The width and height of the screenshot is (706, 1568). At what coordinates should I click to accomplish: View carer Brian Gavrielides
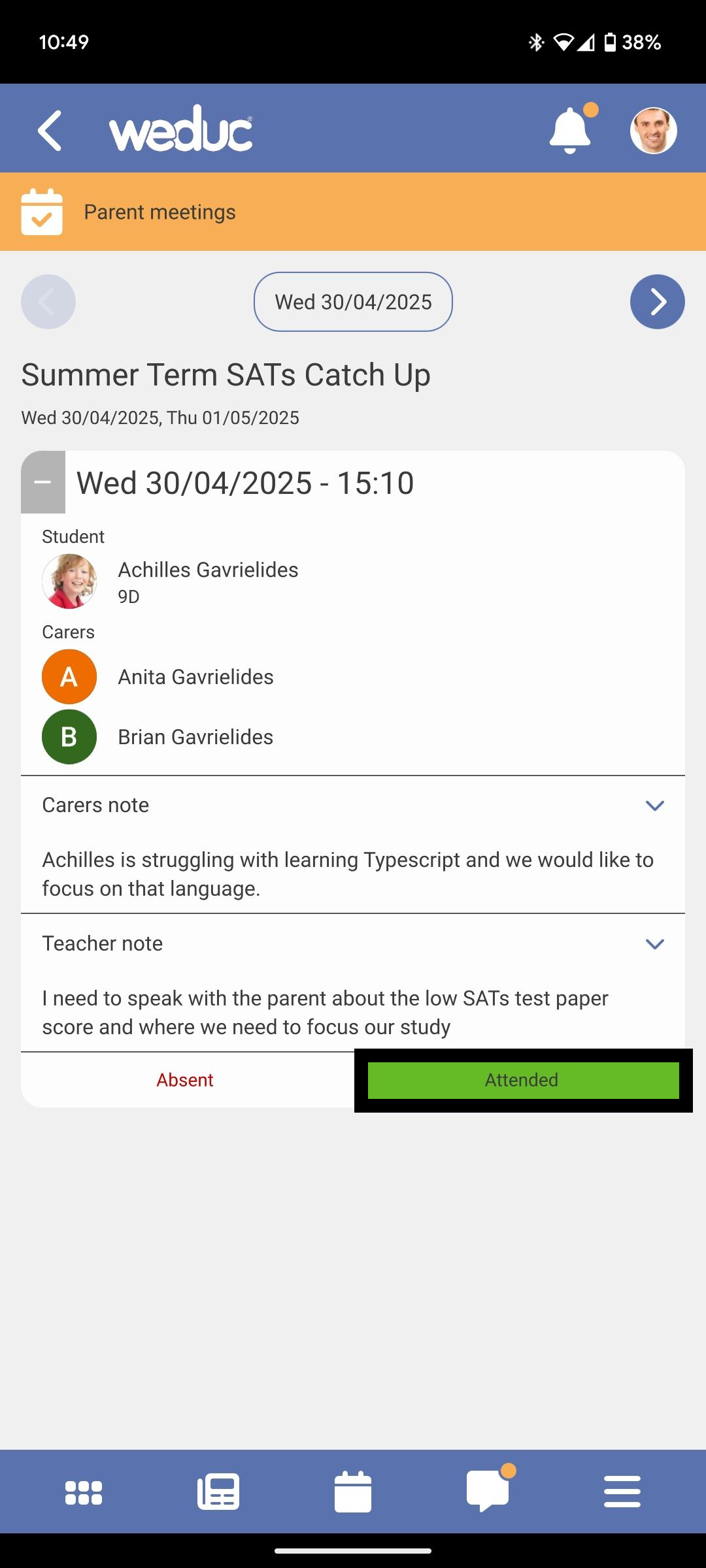click(195, 737)
